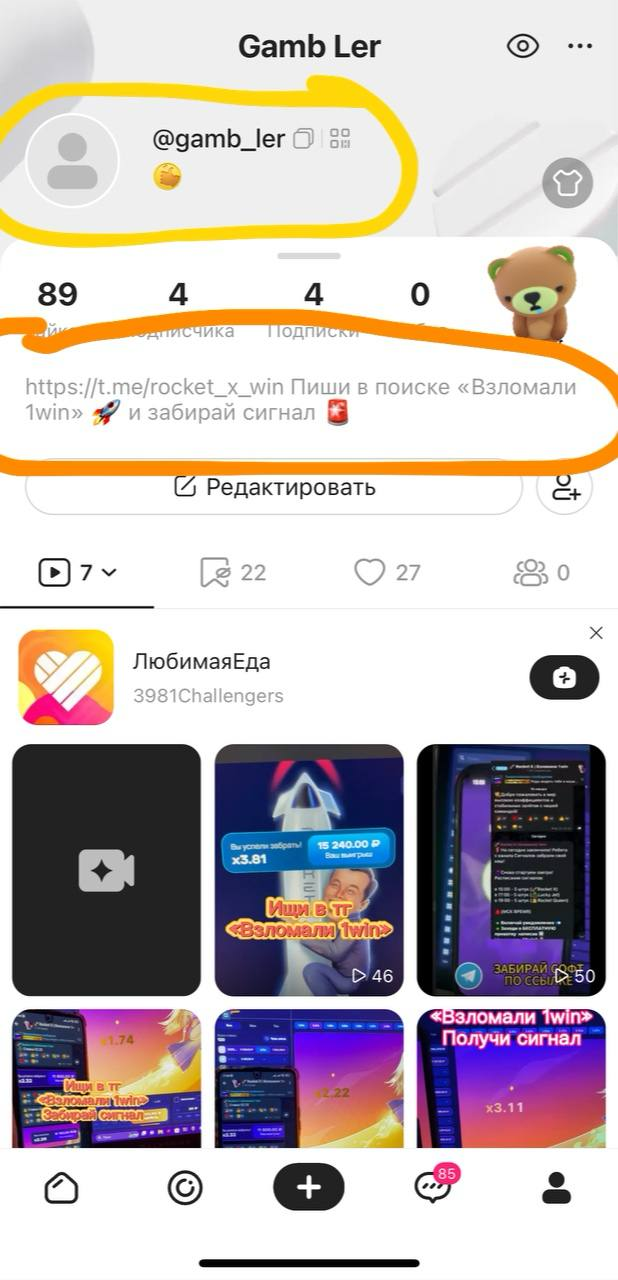Open the profile QR code icon
Screen dimensions: 618x1280
(341, 139)
